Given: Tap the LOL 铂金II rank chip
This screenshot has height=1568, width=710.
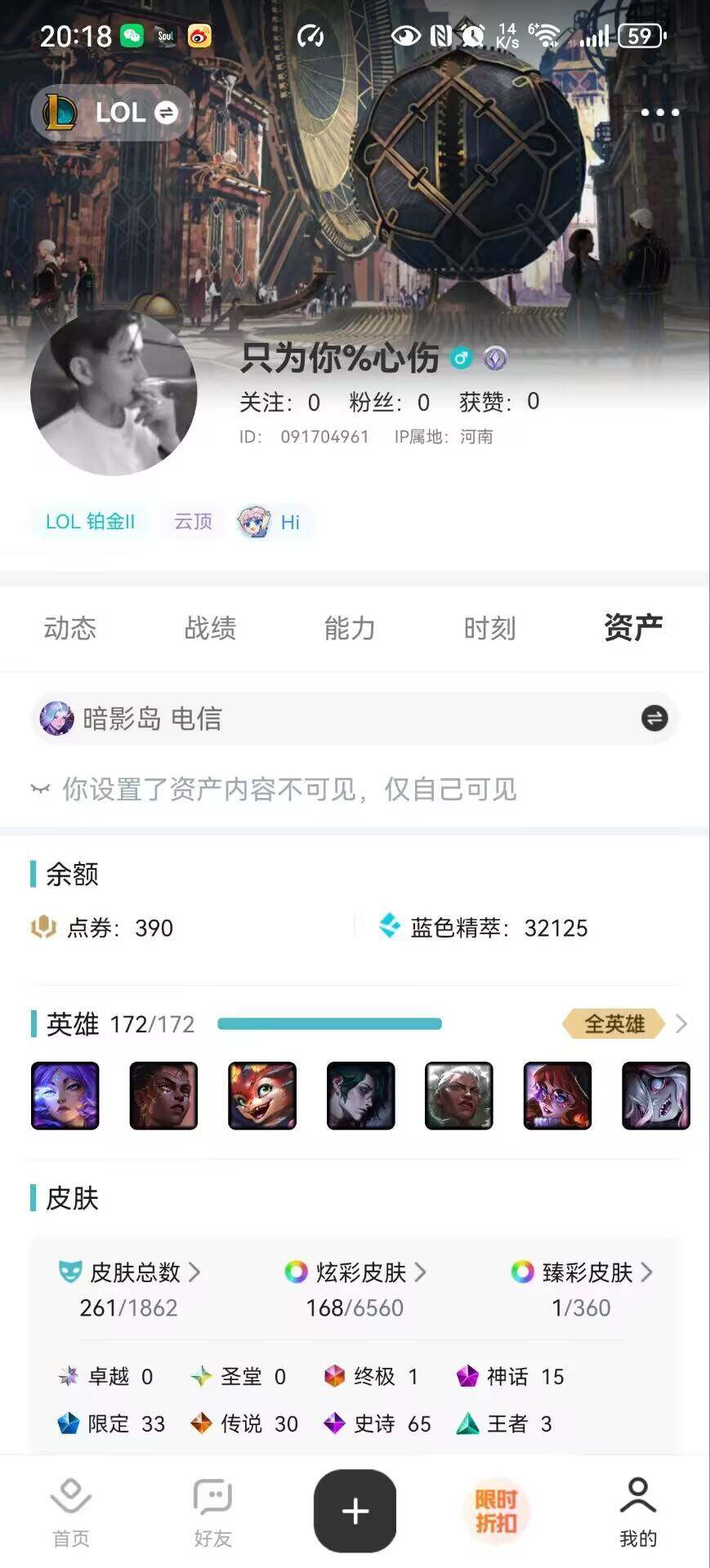Looking at the screenshot, I should pyautogui.click(x=90, y=522).
